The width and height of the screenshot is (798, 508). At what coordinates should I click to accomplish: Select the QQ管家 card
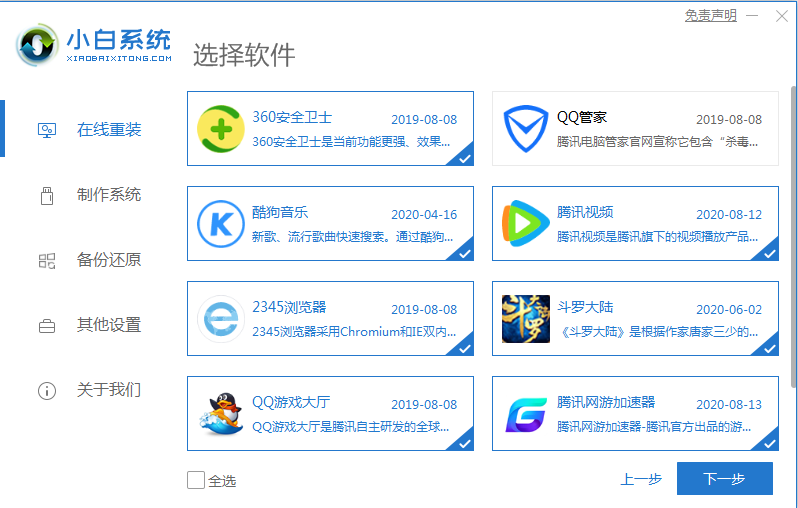(x=635, y=128)
